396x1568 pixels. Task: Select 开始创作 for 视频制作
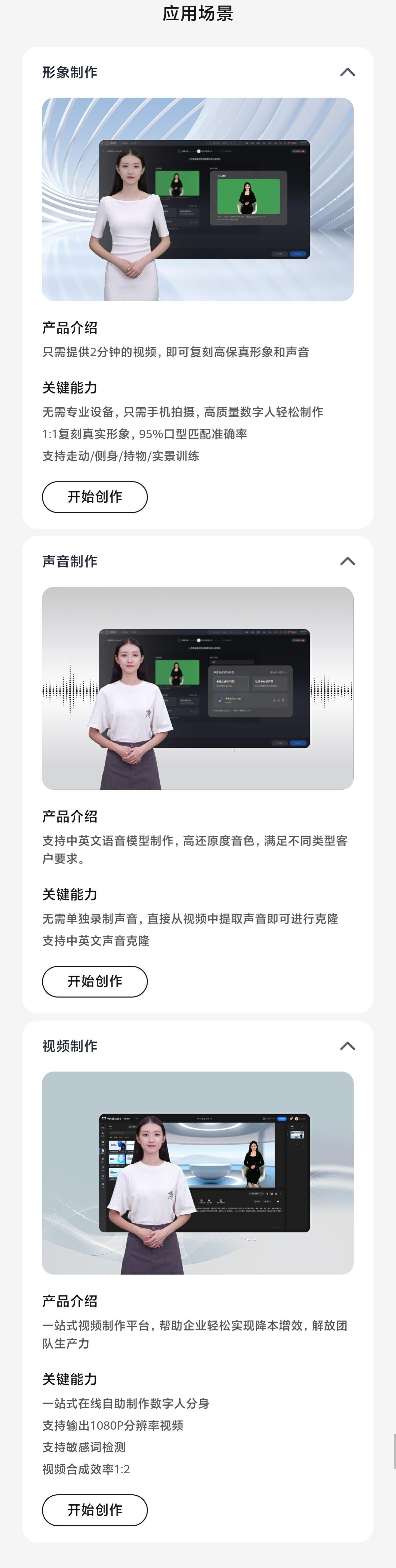coord(95,1510)
